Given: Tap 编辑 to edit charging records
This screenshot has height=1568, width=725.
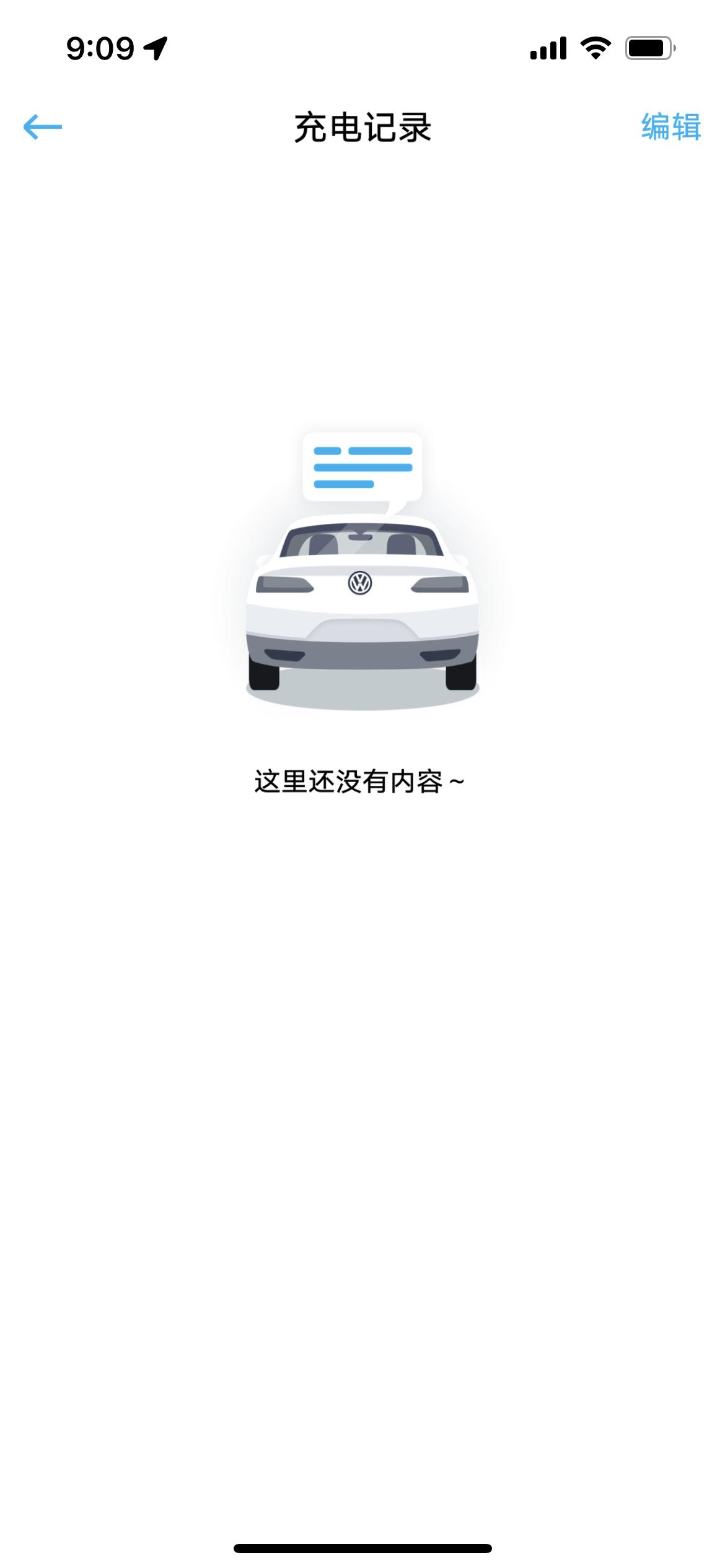Looking at the screenshot, I should [671, 127].
